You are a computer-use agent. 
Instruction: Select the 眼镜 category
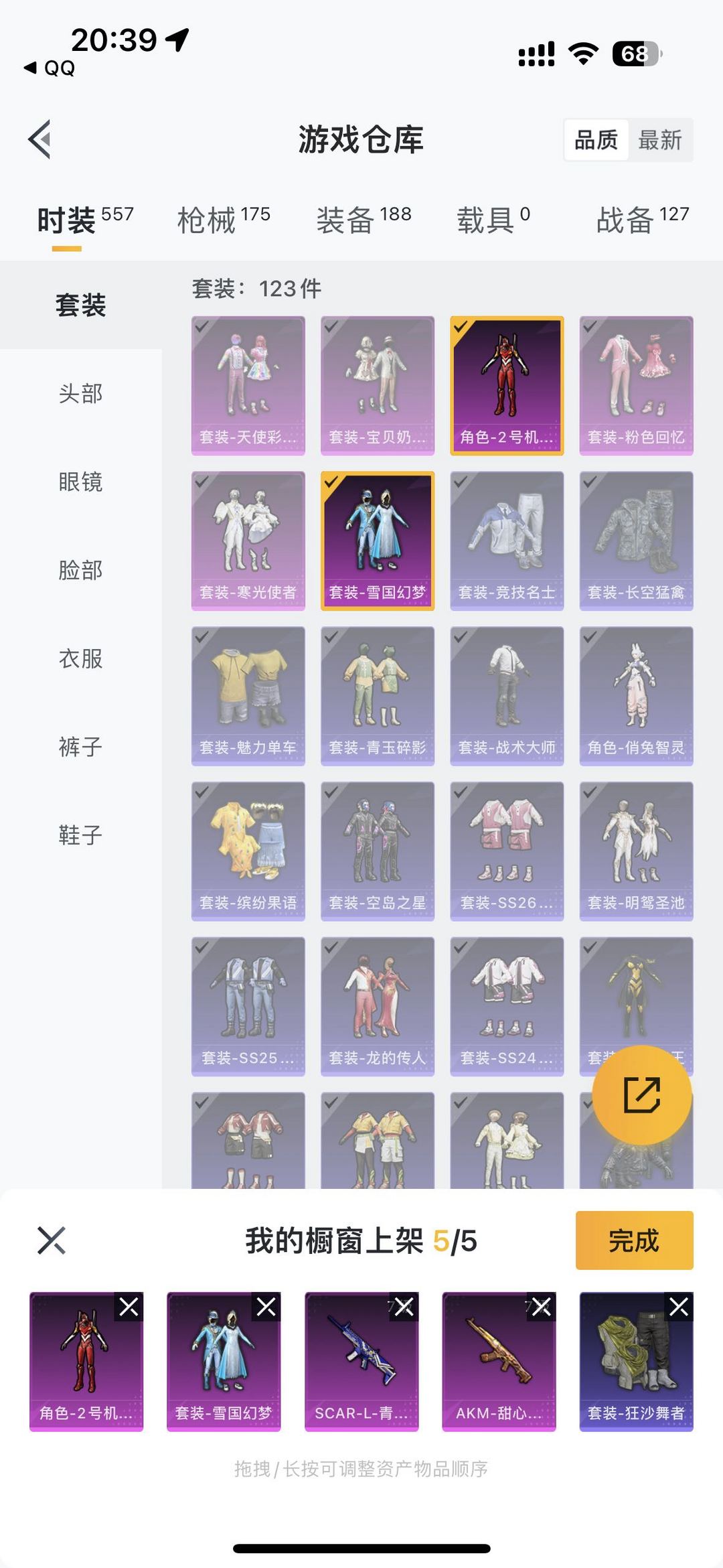tap(80, 482)
